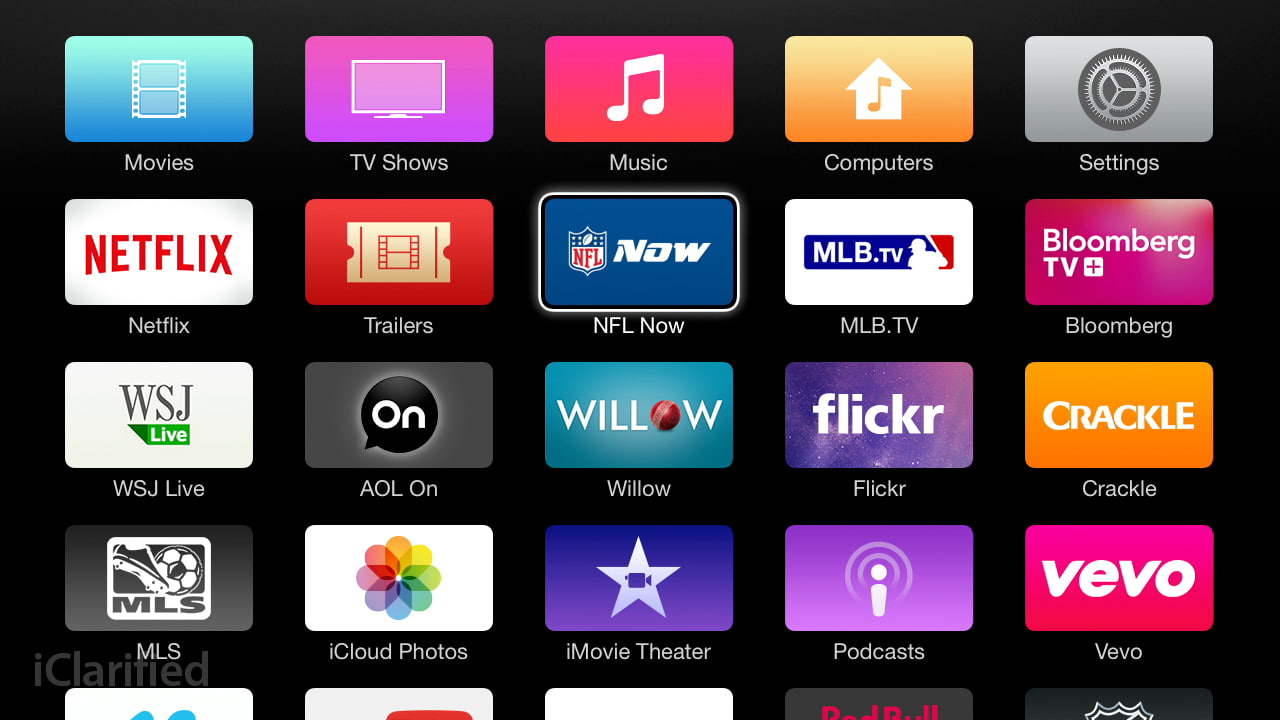The height and width of the screenshot is (720, 1280).
Task: Launch the Music app
Action: (x=639, y=89)
